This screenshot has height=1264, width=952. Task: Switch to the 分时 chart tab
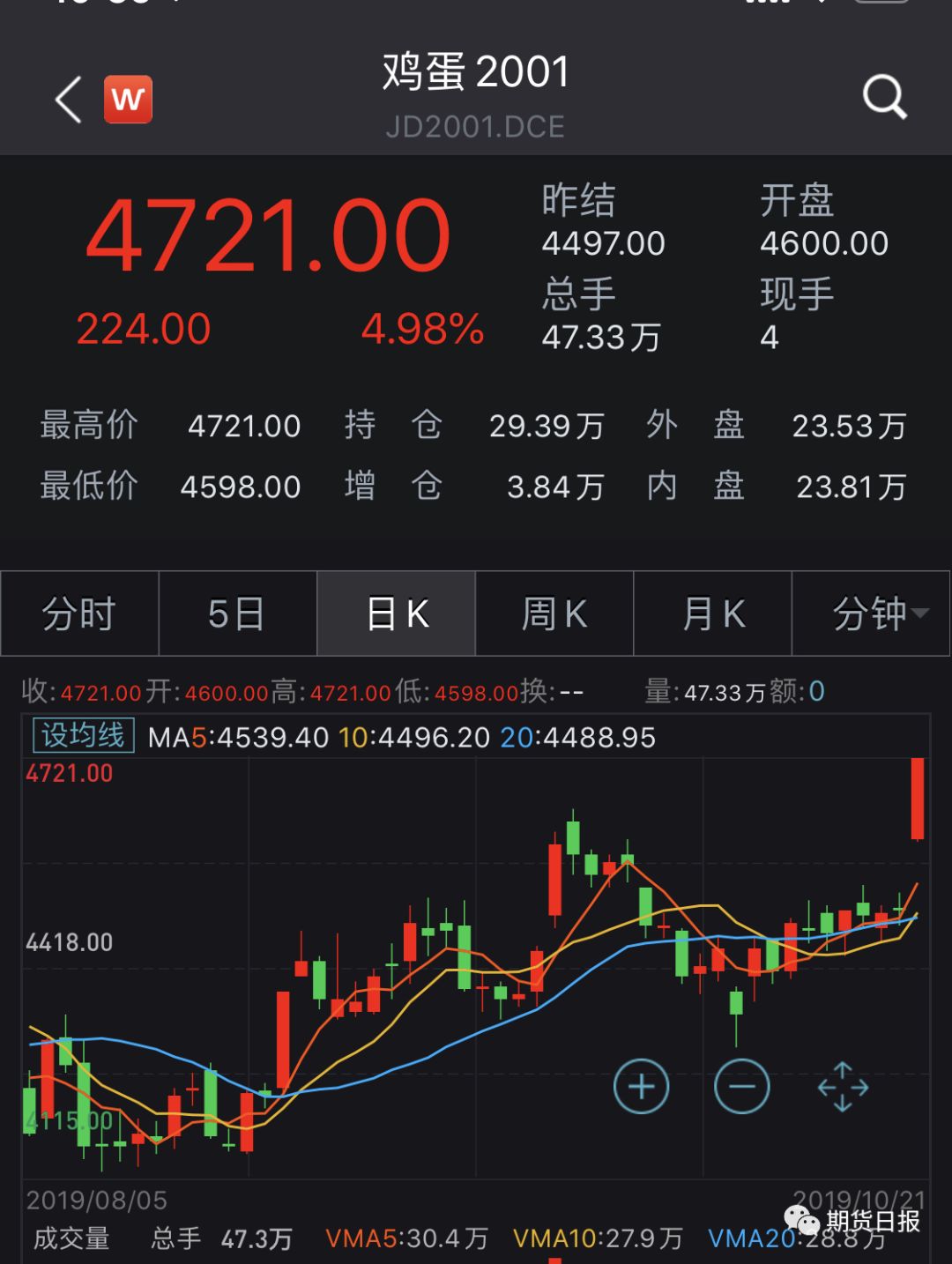[79, 613]
